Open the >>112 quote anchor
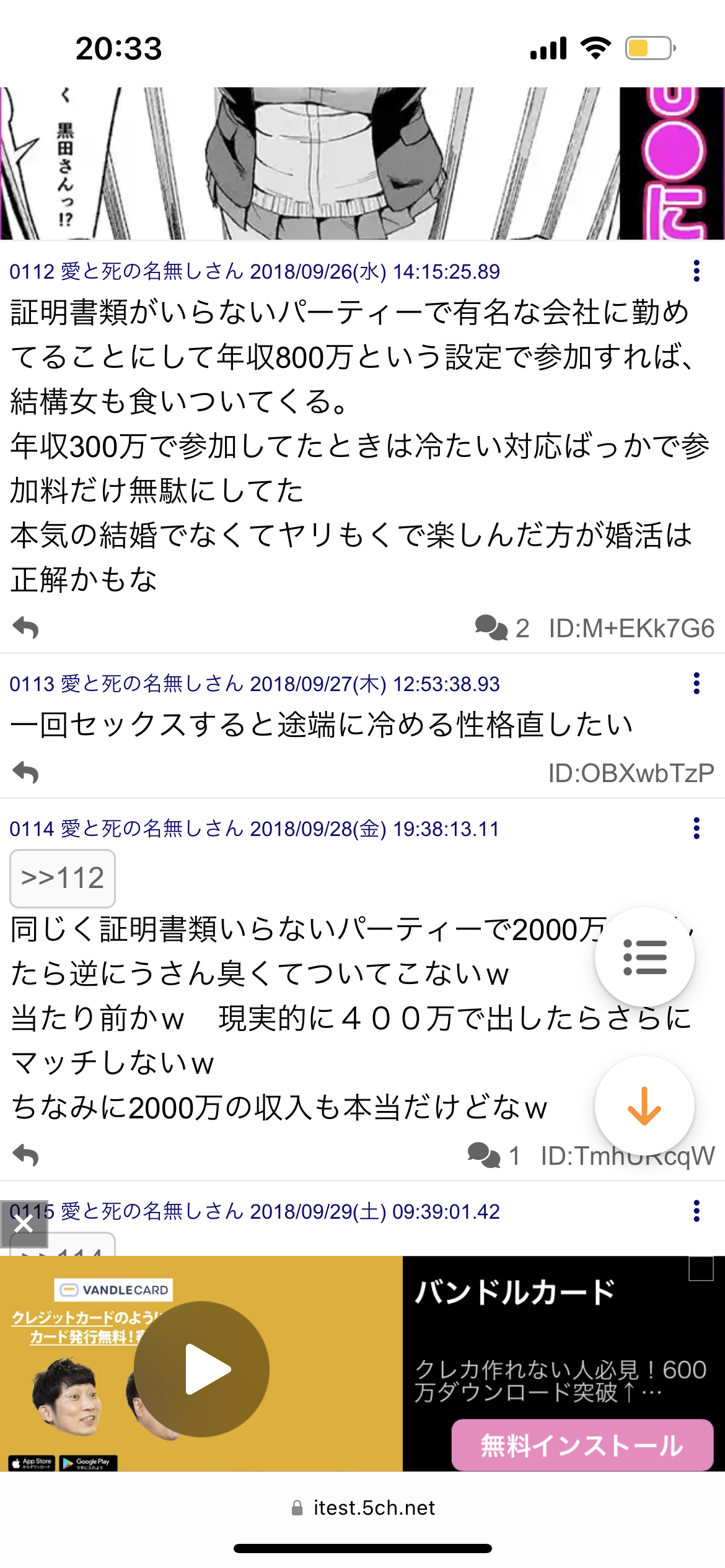 [63, 879]
